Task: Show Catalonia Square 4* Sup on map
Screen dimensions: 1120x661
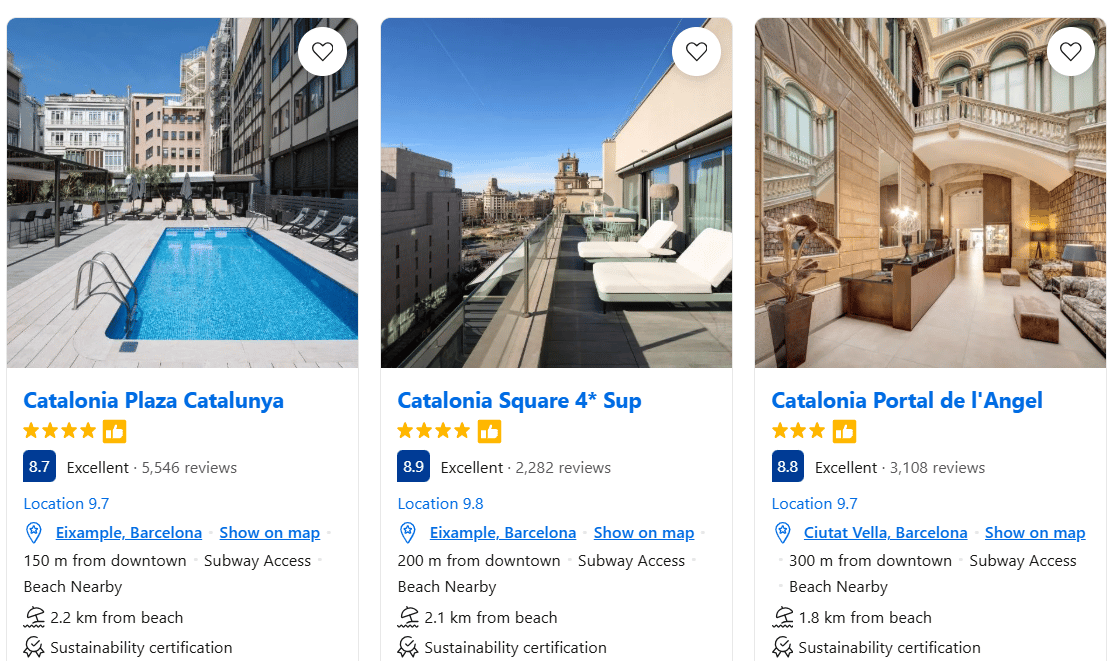Action: click(643, 533)
